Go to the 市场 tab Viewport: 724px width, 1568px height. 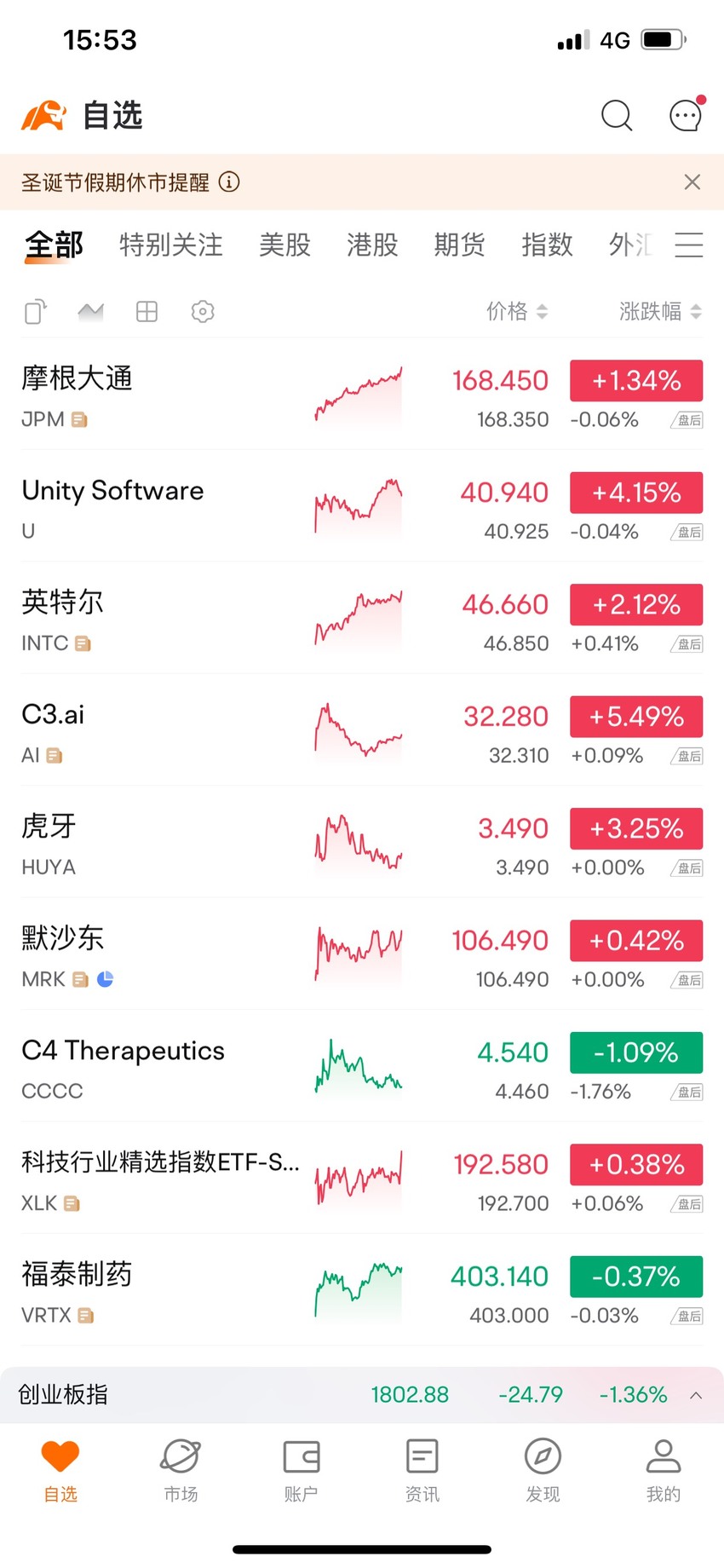[181, 1471]
